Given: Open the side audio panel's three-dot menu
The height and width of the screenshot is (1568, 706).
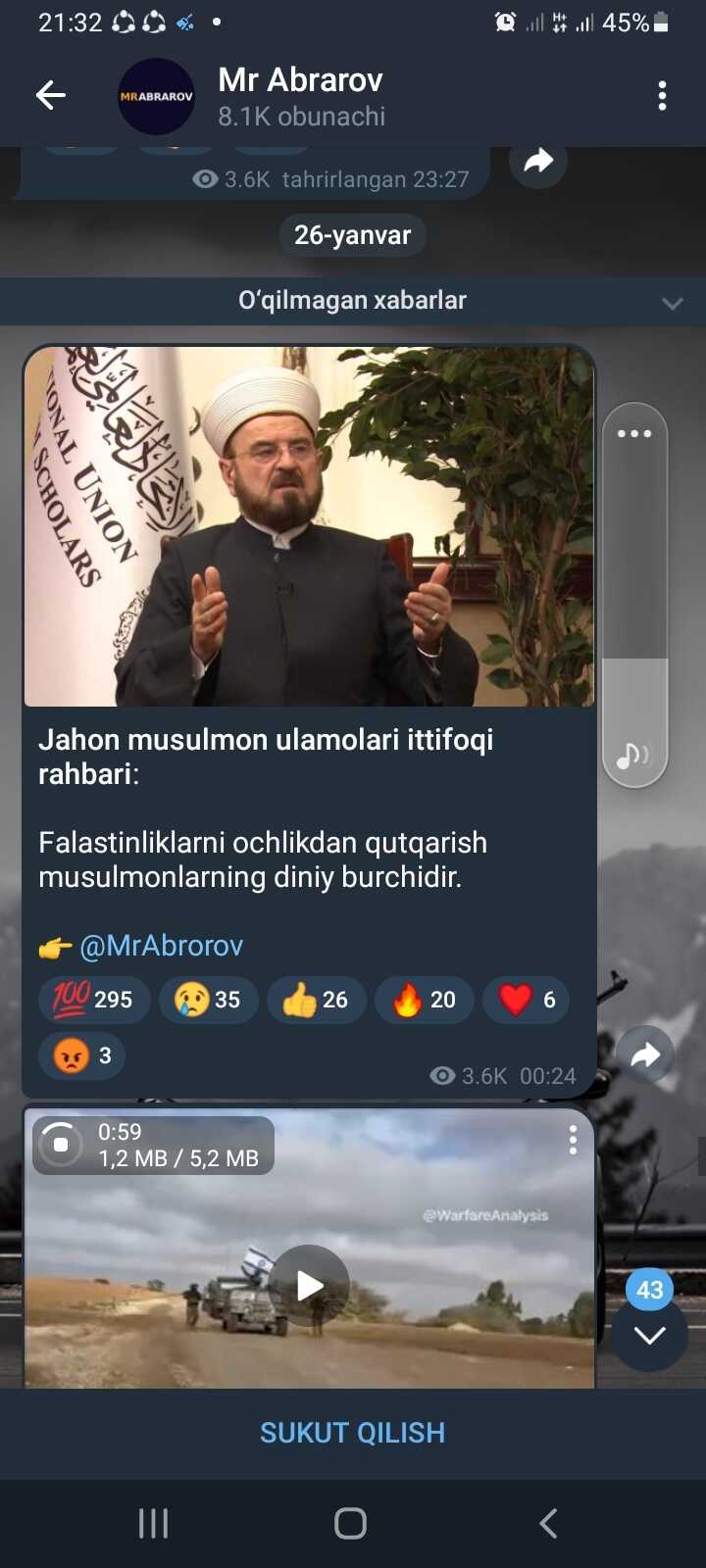Looking at the screenshot, I should (634, 433).
